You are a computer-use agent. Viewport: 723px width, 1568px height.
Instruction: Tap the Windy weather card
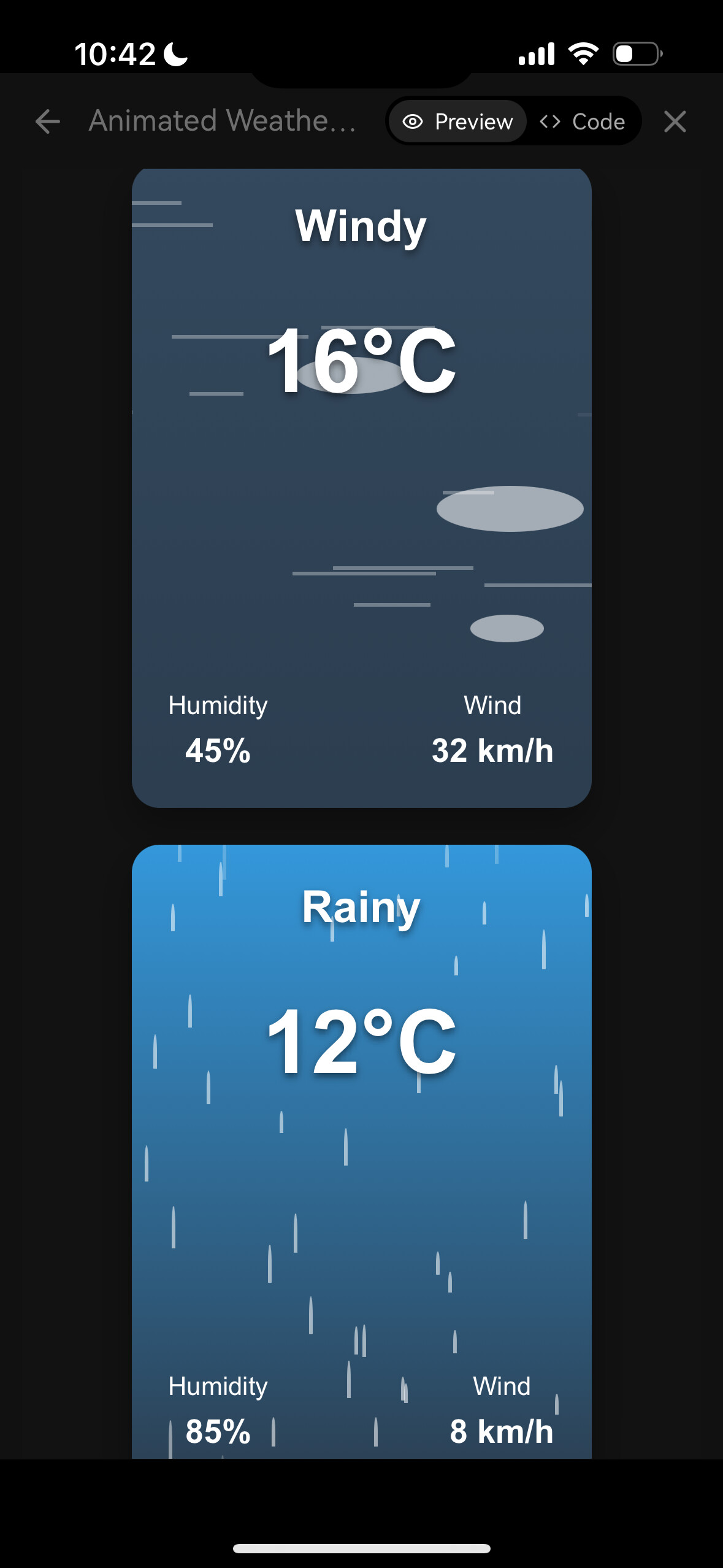click(362, 488)
